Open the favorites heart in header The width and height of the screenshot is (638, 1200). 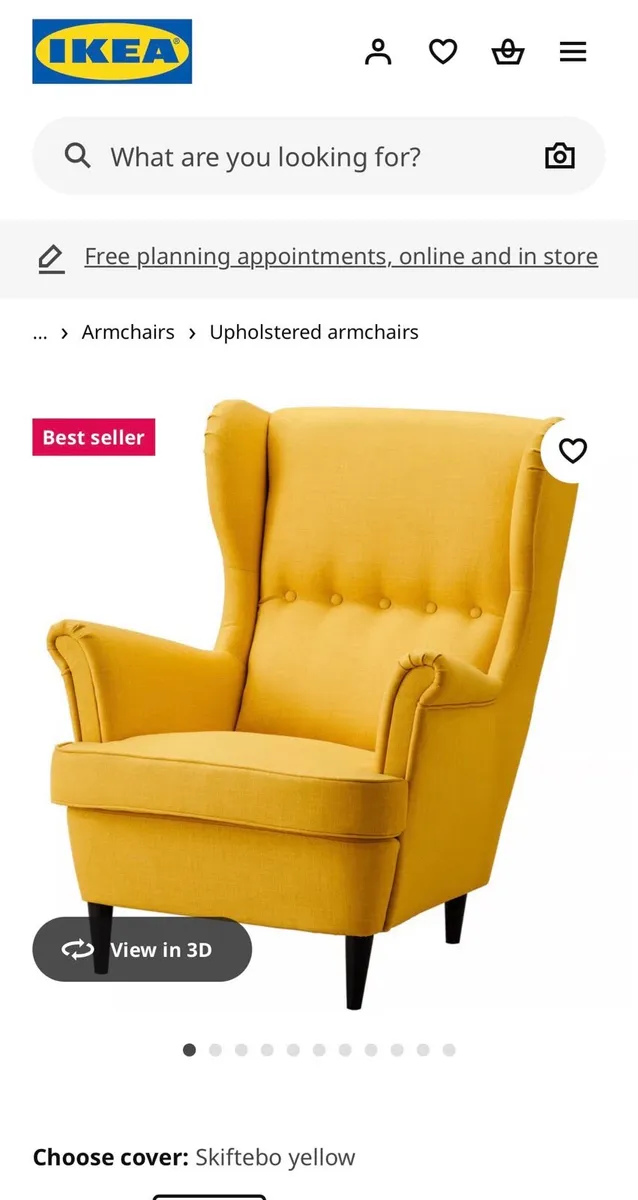(443, 51)
